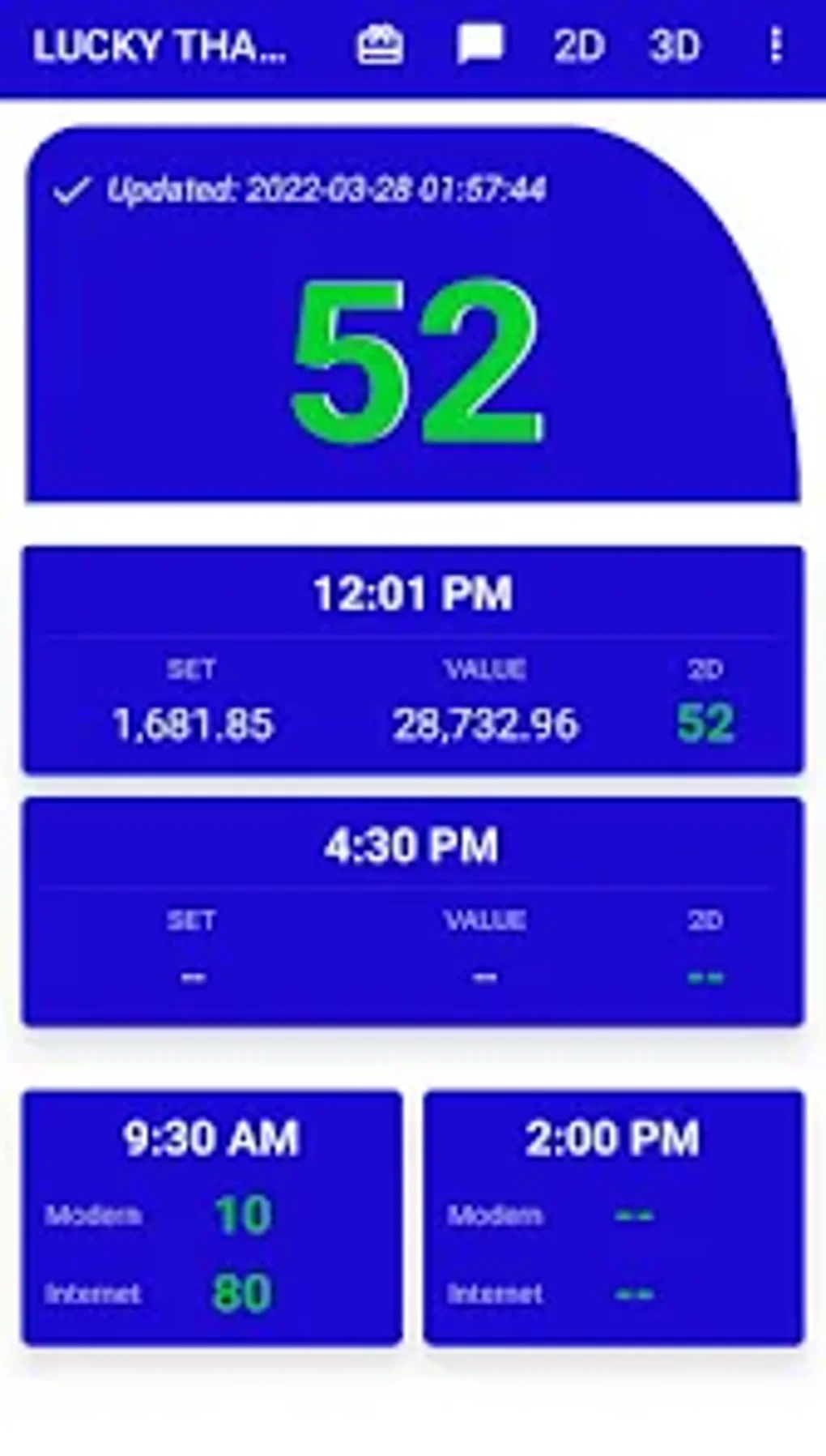Image resolution: width=826 pixels, height=1456 pixels.
Task: Switch to the 2D section
Action: click(579, 46)
